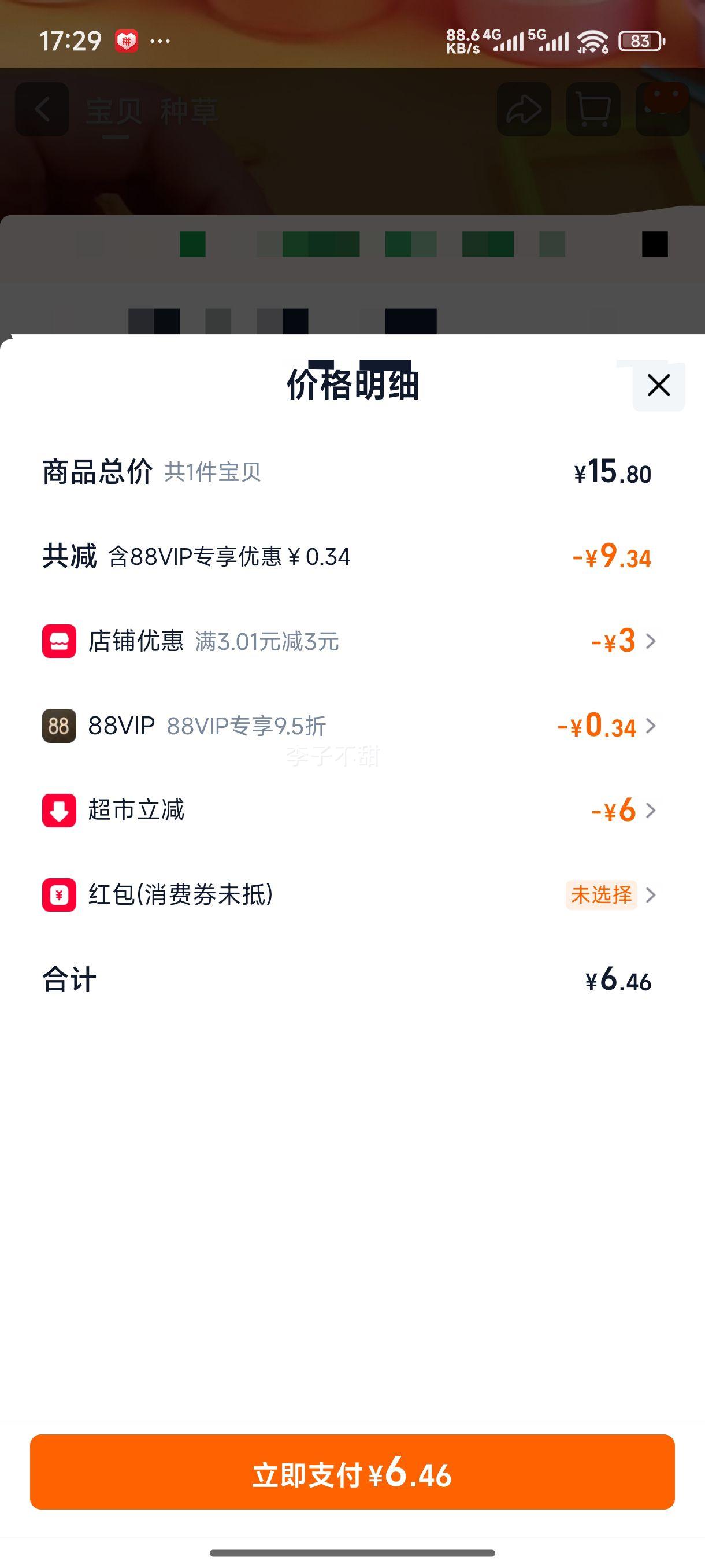This screenshot has height=1568, width=705.
Task: Open 店铺优惠 discount details
Action: click(x=623, y=641)
